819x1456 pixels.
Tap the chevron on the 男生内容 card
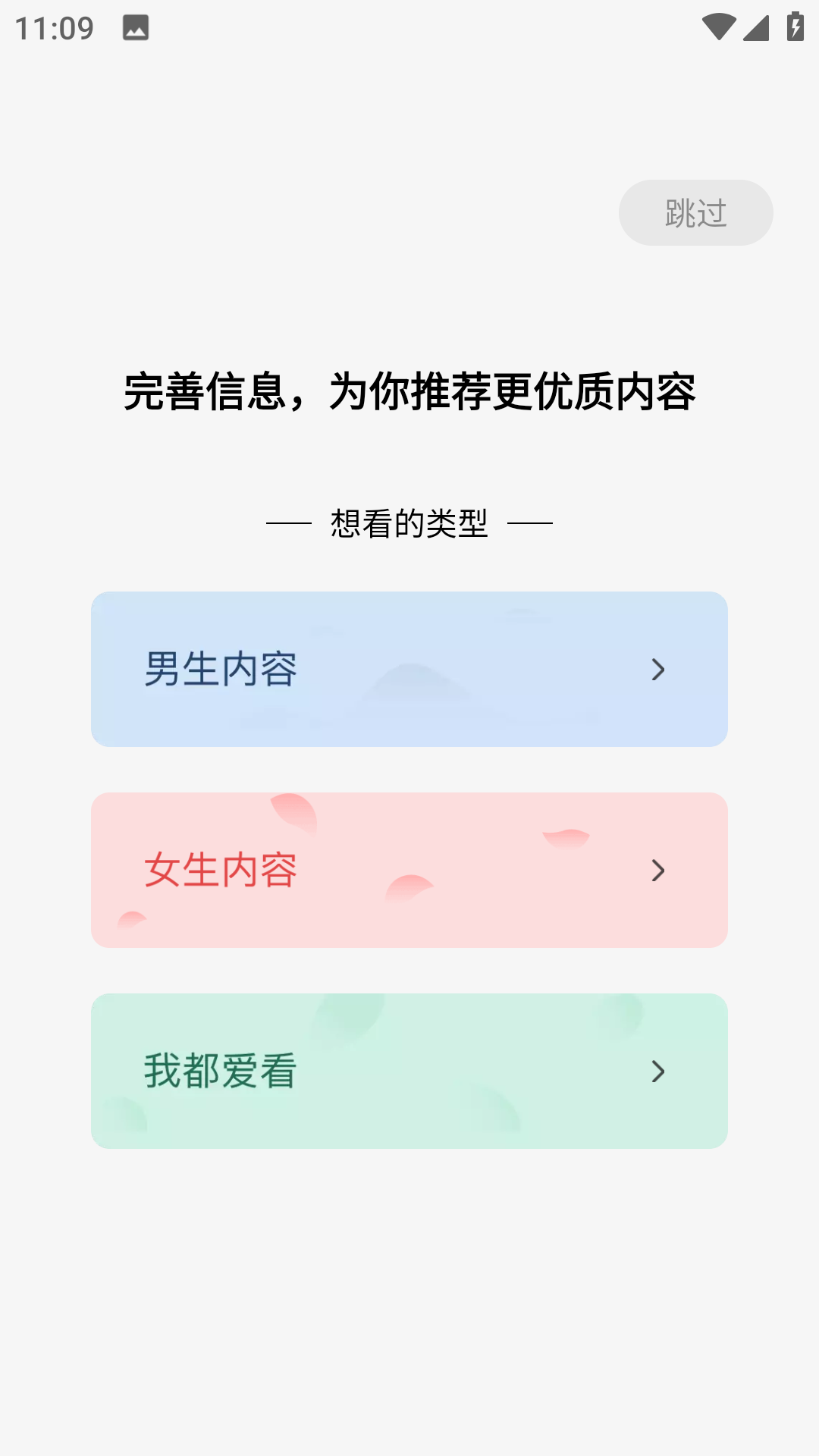(658, 670)
